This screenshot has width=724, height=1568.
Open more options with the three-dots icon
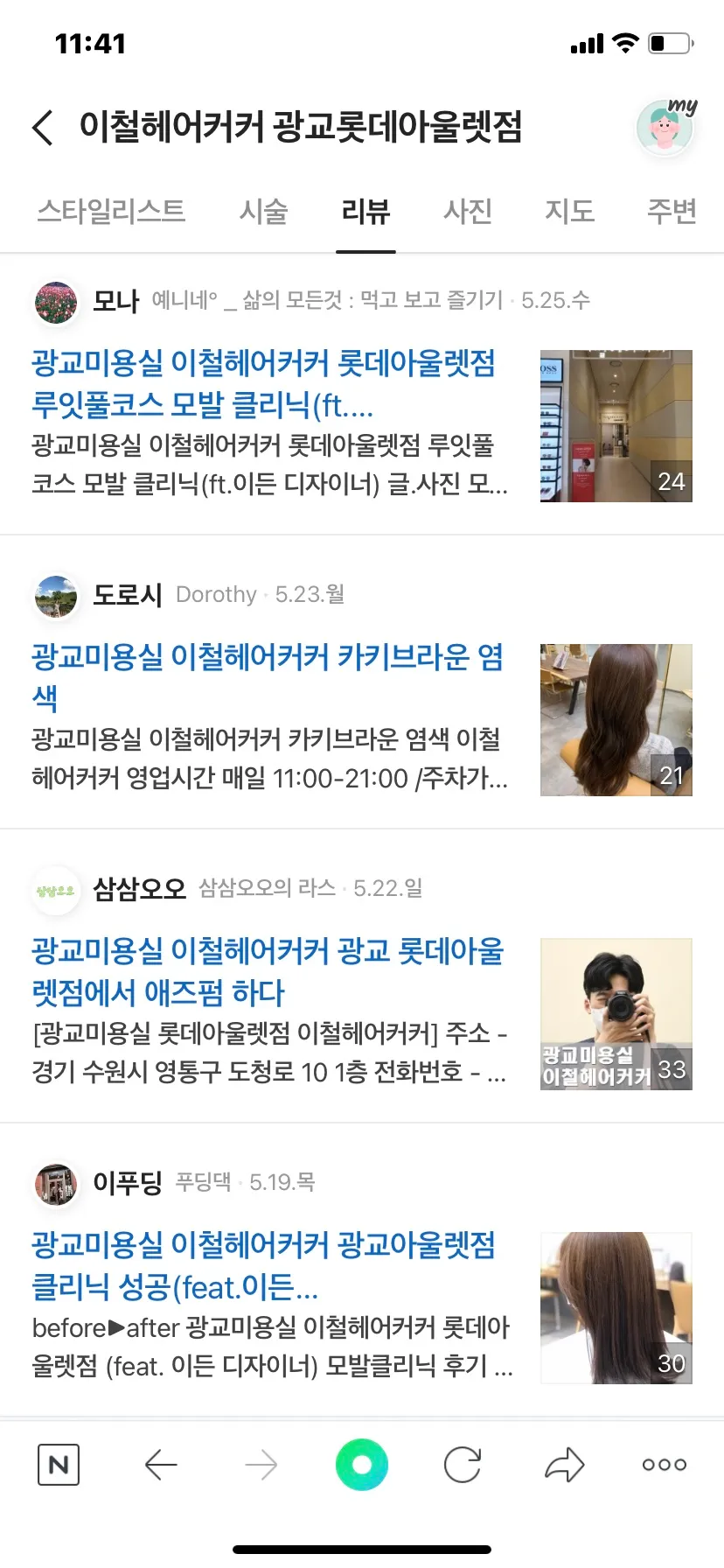(663, 1464)
